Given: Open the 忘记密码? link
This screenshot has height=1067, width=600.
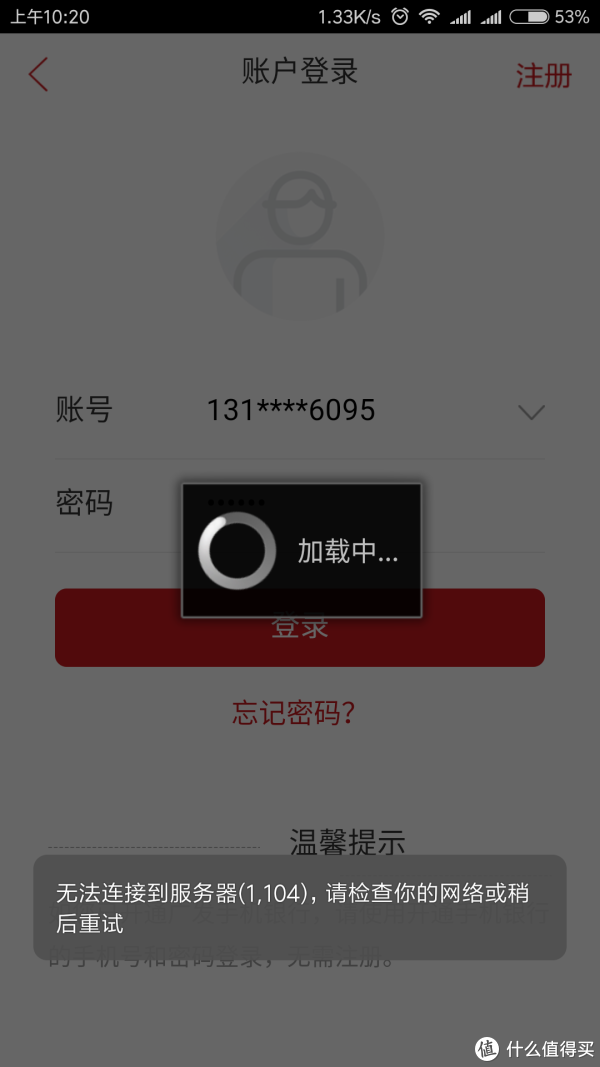Looking at the screenshot, I should pyautogui.click(x=293, y=712).
